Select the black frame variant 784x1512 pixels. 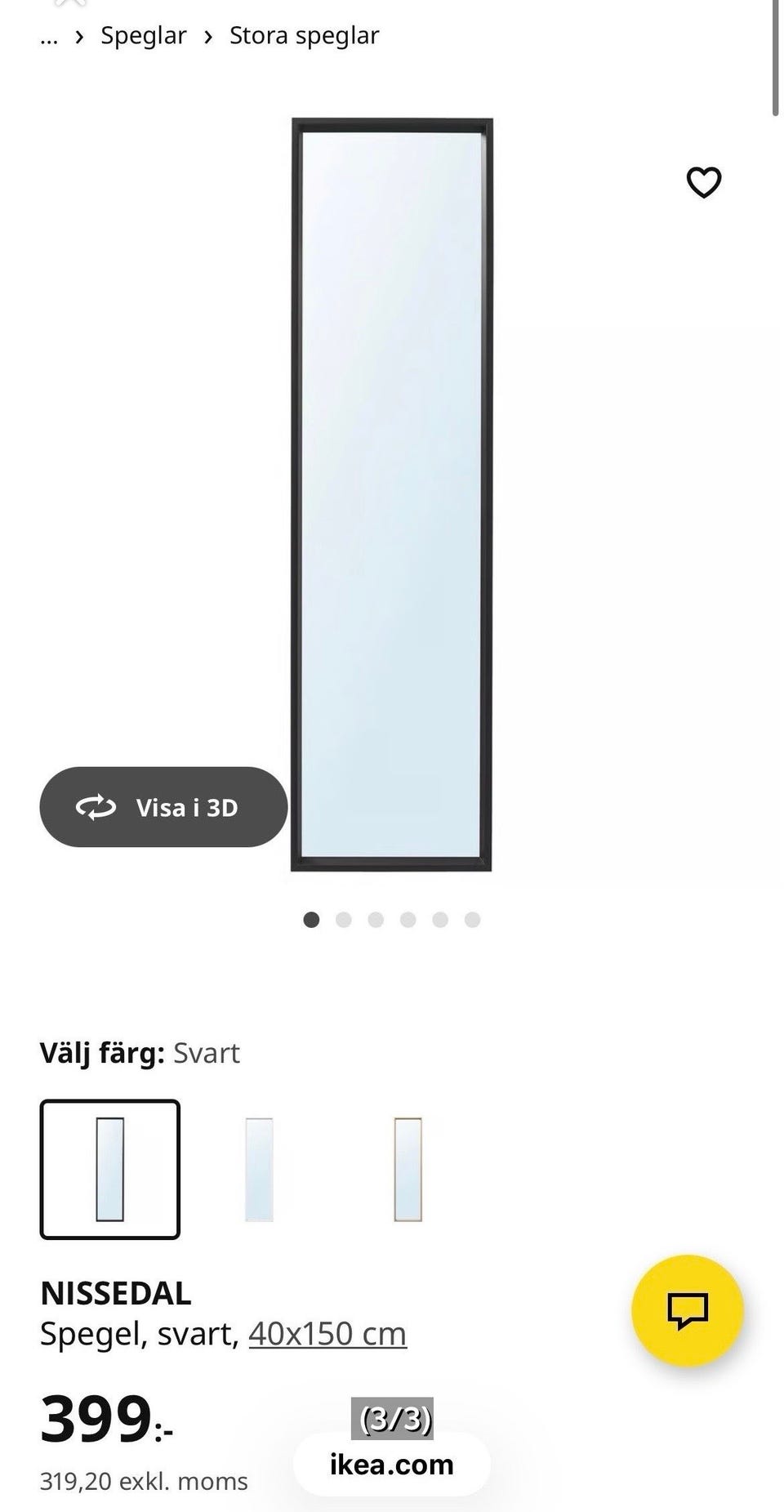point(109,1171)
